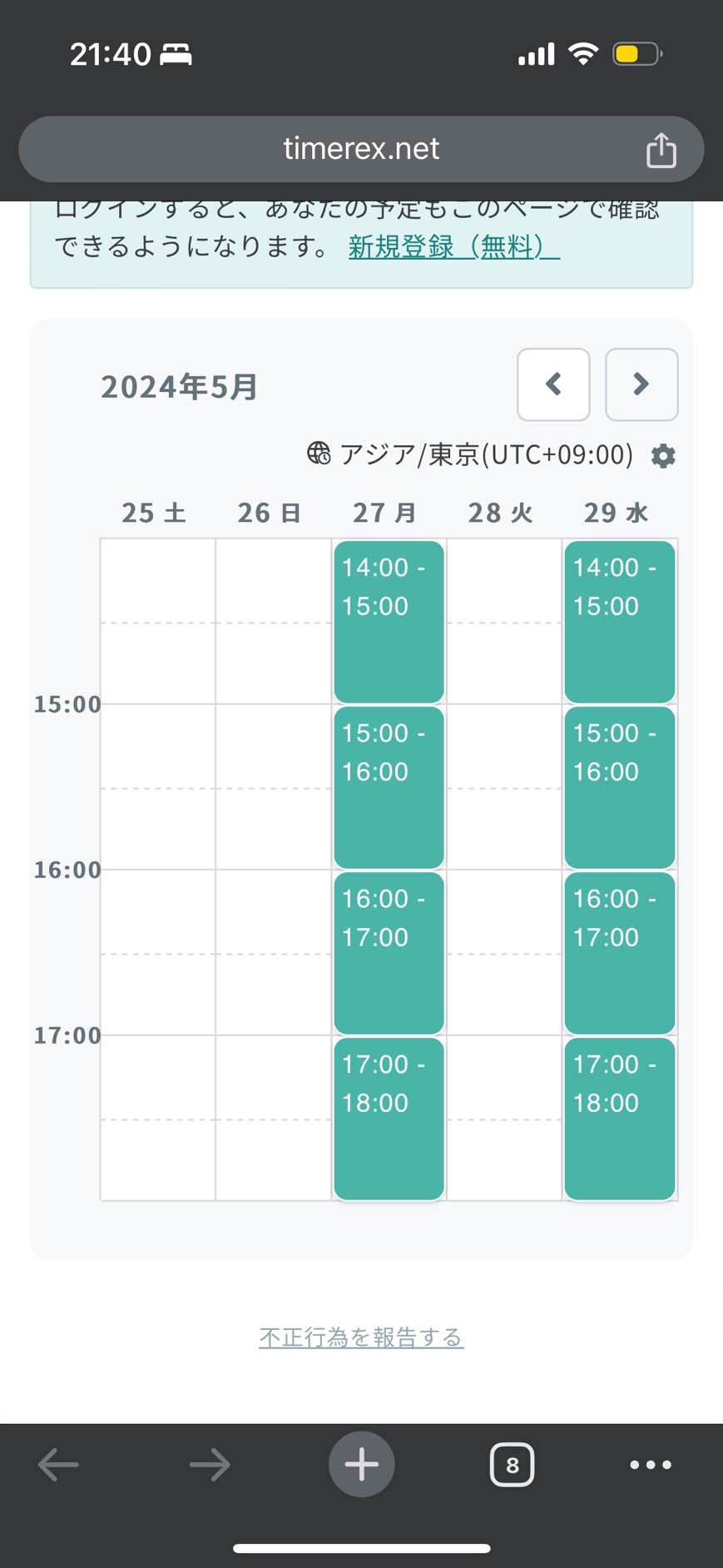
Task: Open the 新規登録（無料）sign-up link
Action: tap(453, 246)
